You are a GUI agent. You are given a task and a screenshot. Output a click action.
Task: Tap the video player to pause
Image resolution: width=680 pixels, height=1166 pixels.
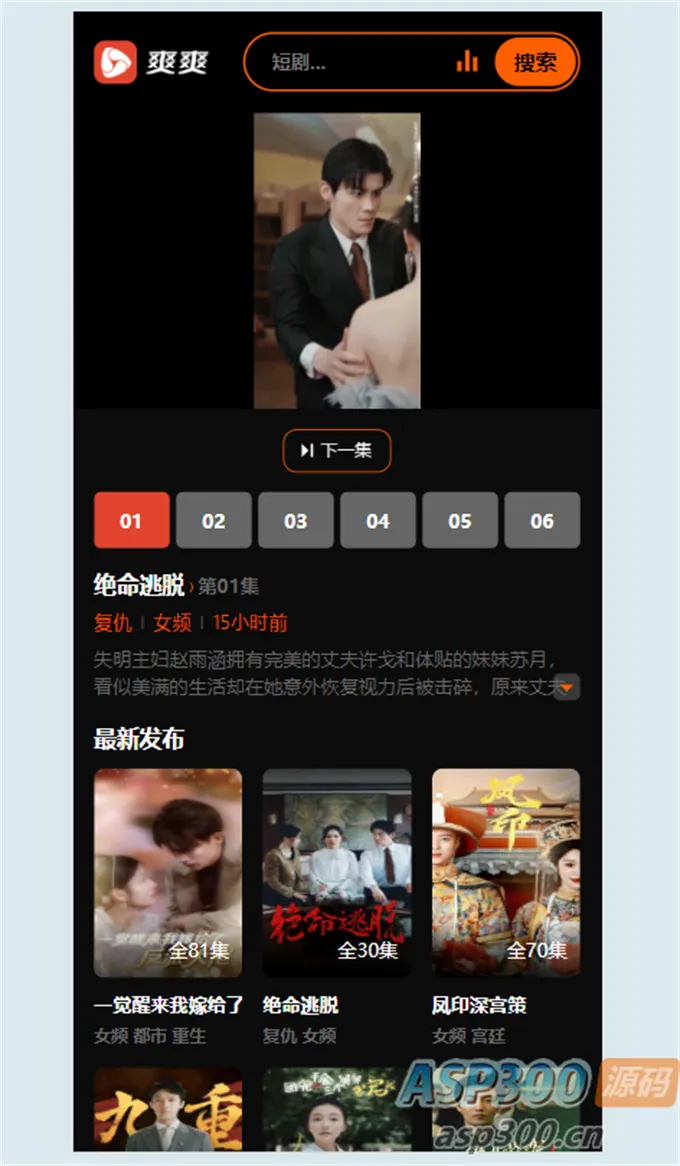pyautogui.click(x=337, y=260)
